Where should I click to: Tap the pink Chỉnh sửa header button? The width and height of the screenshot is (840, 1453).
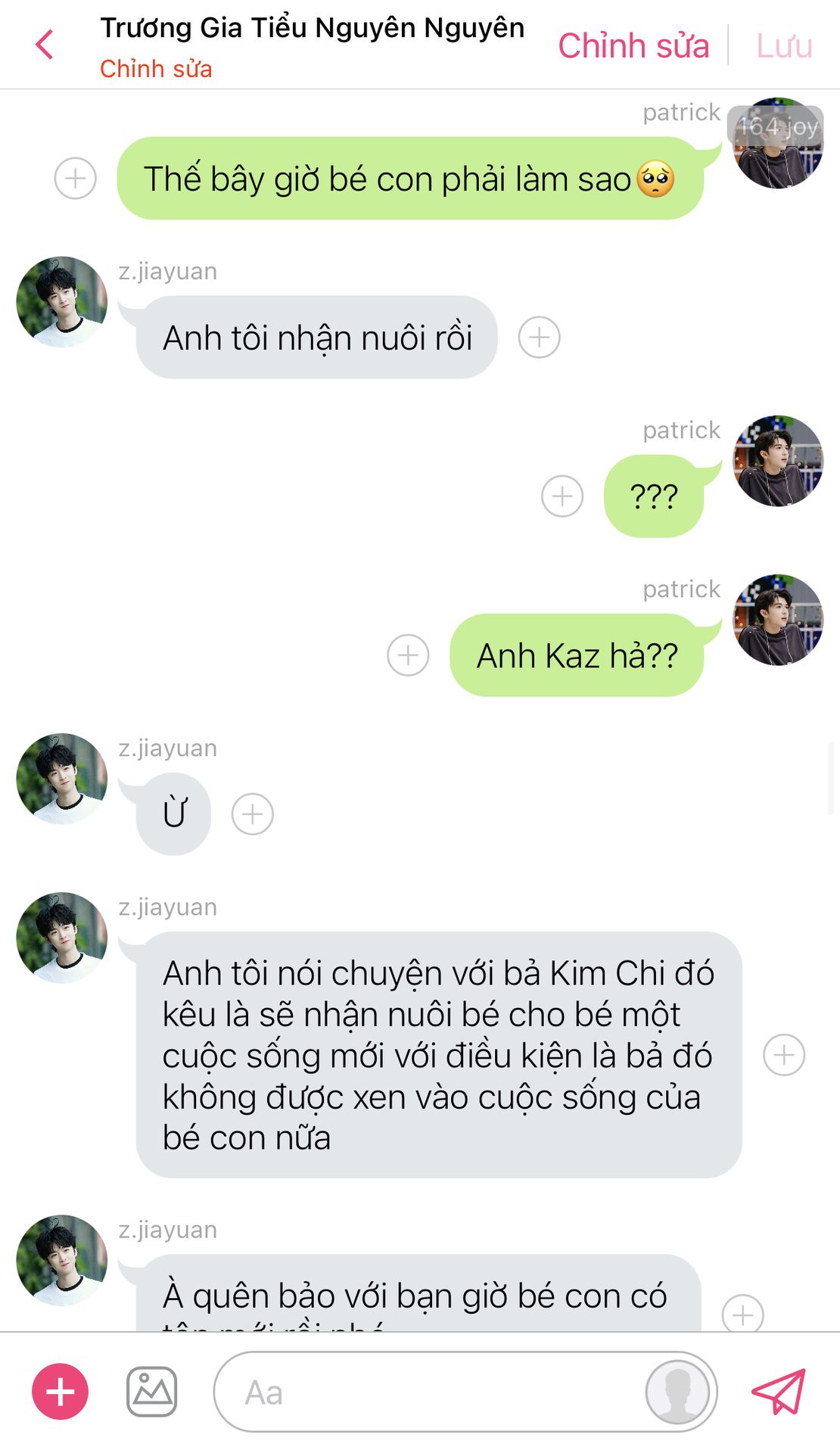pyautogui.click(x=633, y=46)
